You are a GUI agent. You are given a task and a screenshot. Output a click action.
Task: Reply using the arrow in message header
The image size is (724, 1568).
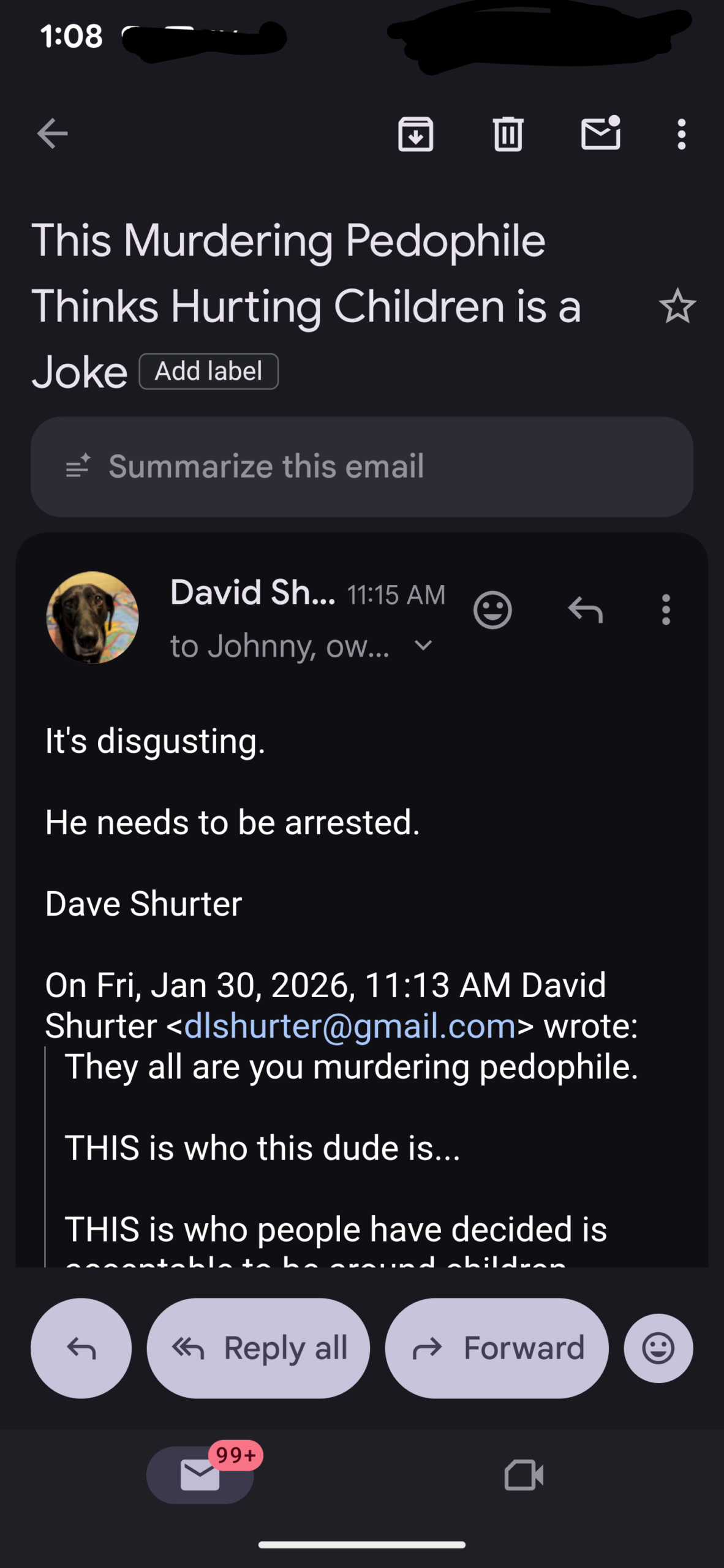point(586,610)
